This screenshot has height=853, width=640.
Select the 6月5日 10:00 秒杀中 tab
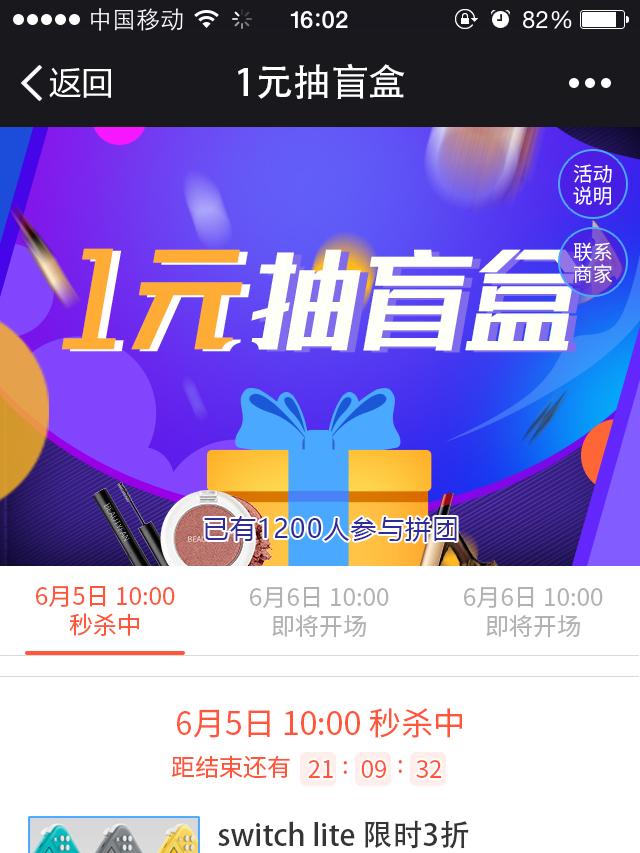pyautogui.click(x=105, y=611)
